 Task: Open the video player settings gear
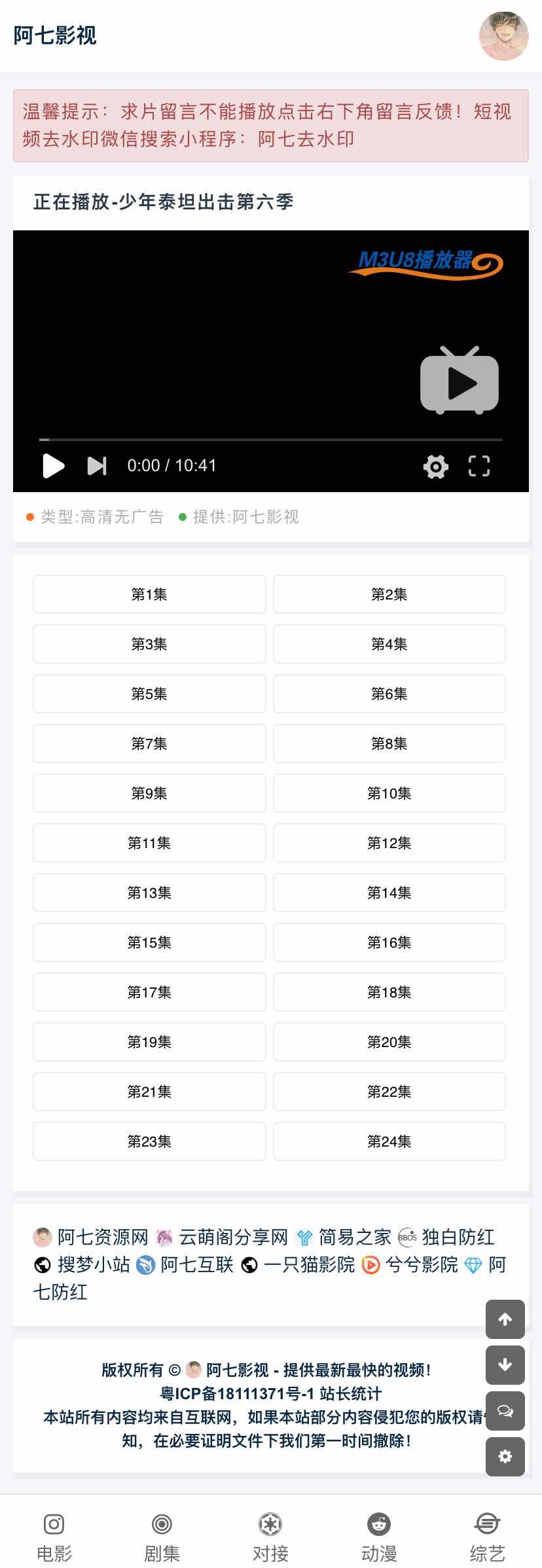point(435,466)
